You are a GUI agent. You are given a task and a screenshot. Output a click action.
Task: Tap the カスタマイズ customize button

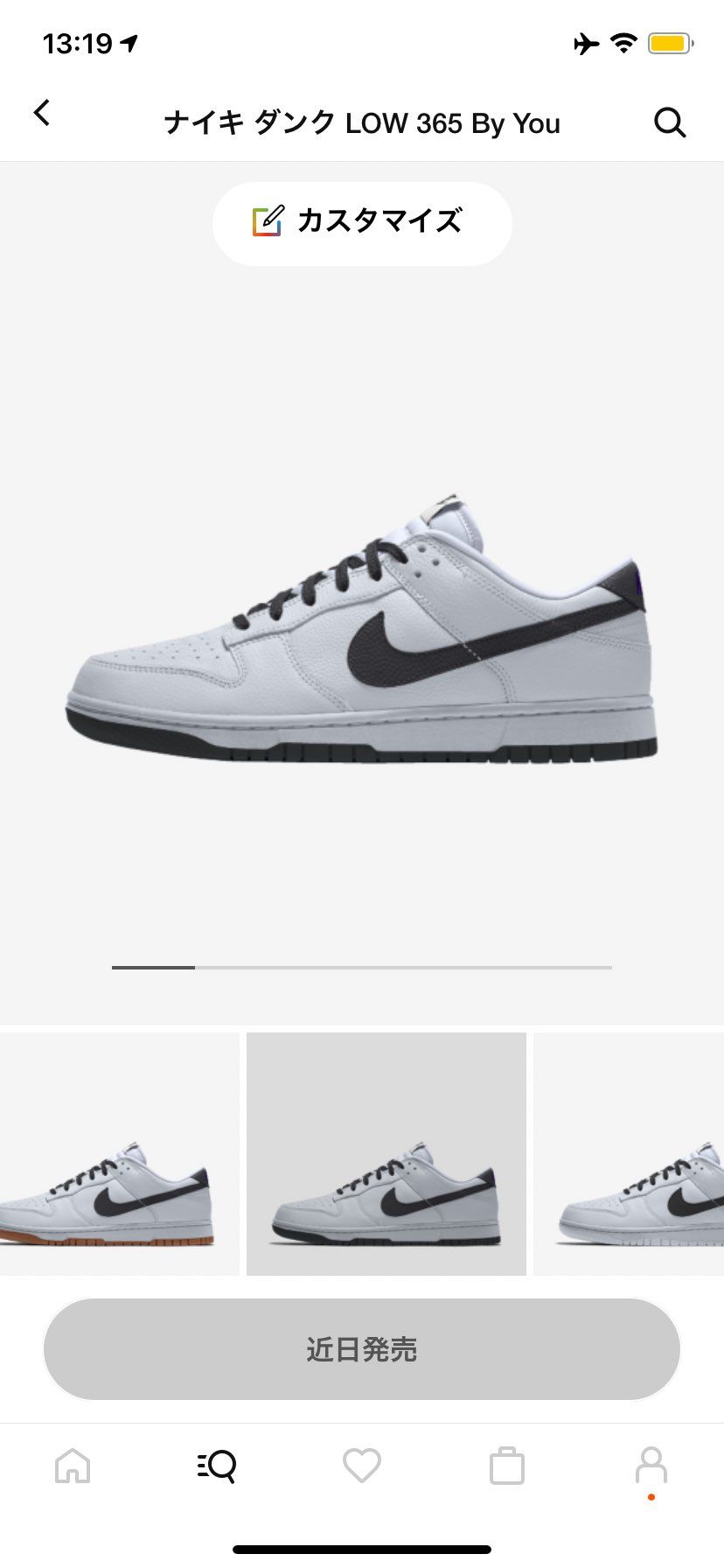click(361, 223)
